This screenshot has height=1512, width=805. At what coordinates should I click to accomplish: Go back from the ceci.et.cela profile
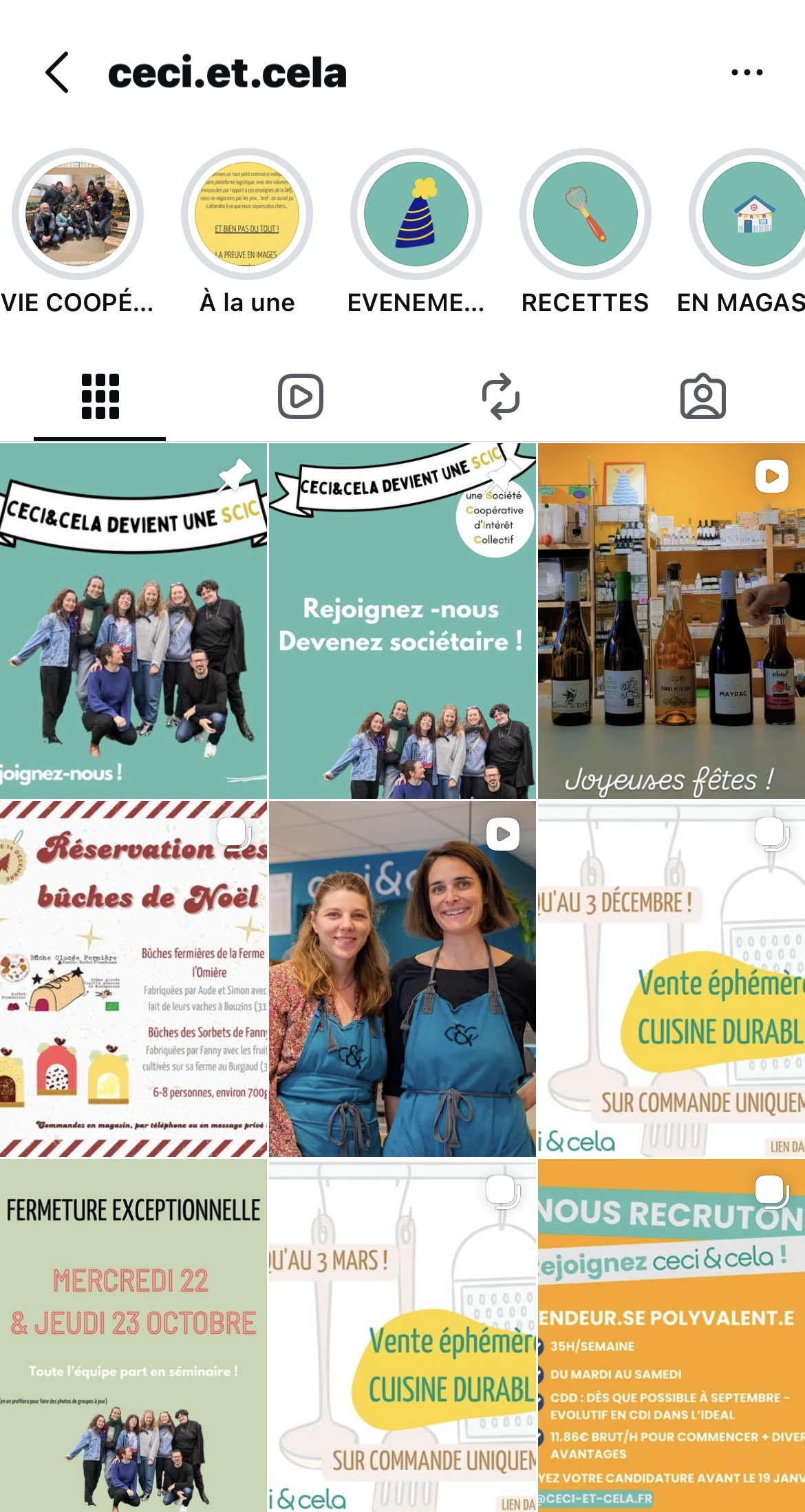[x=57, y=72]
